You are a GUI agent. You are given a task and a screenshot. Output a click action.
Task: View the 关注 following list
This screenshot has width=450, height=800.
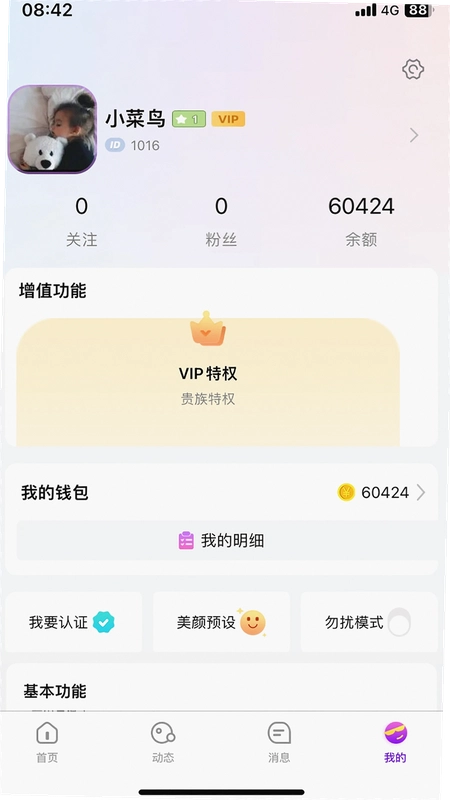coord(81,221)
